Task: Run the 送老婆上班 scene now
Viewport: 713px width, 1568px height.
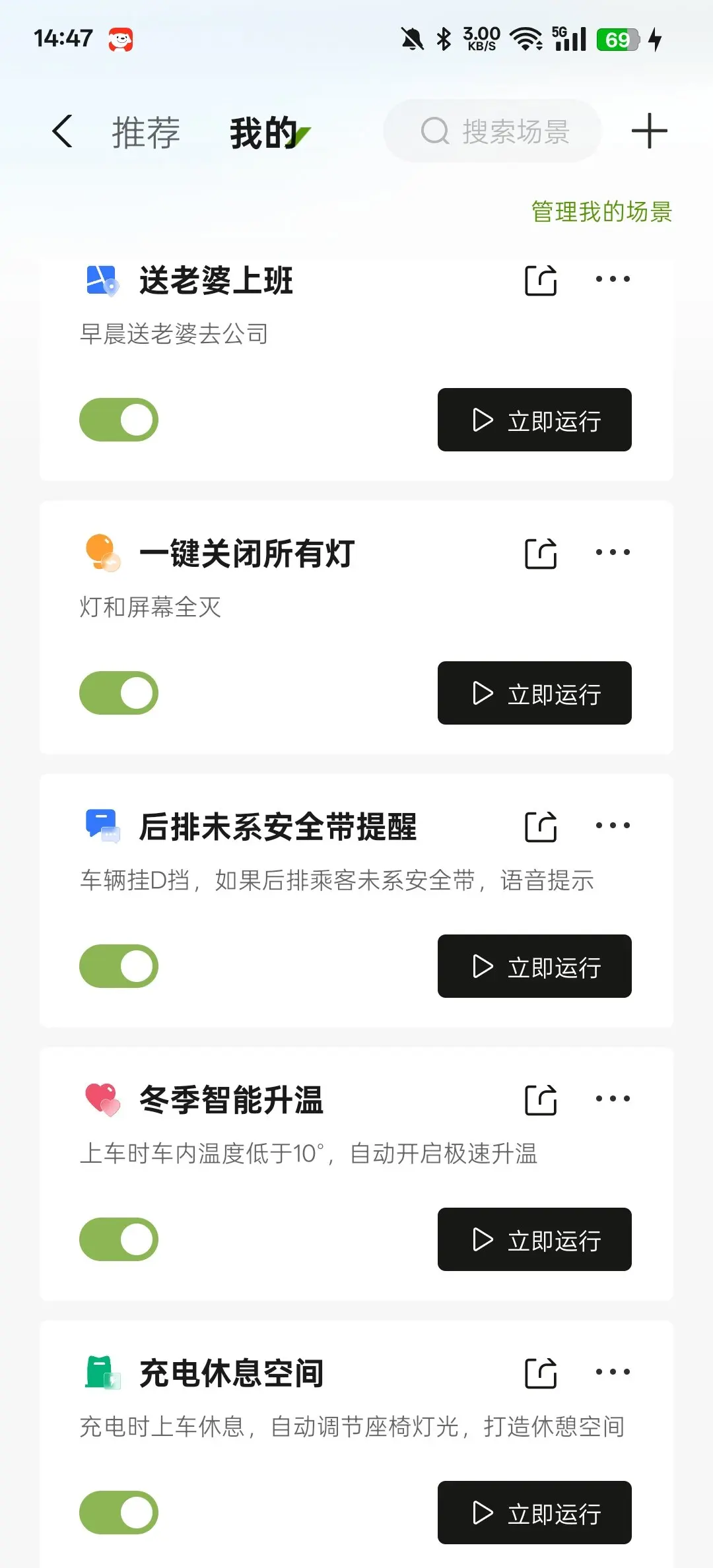Action: (534, 420)
